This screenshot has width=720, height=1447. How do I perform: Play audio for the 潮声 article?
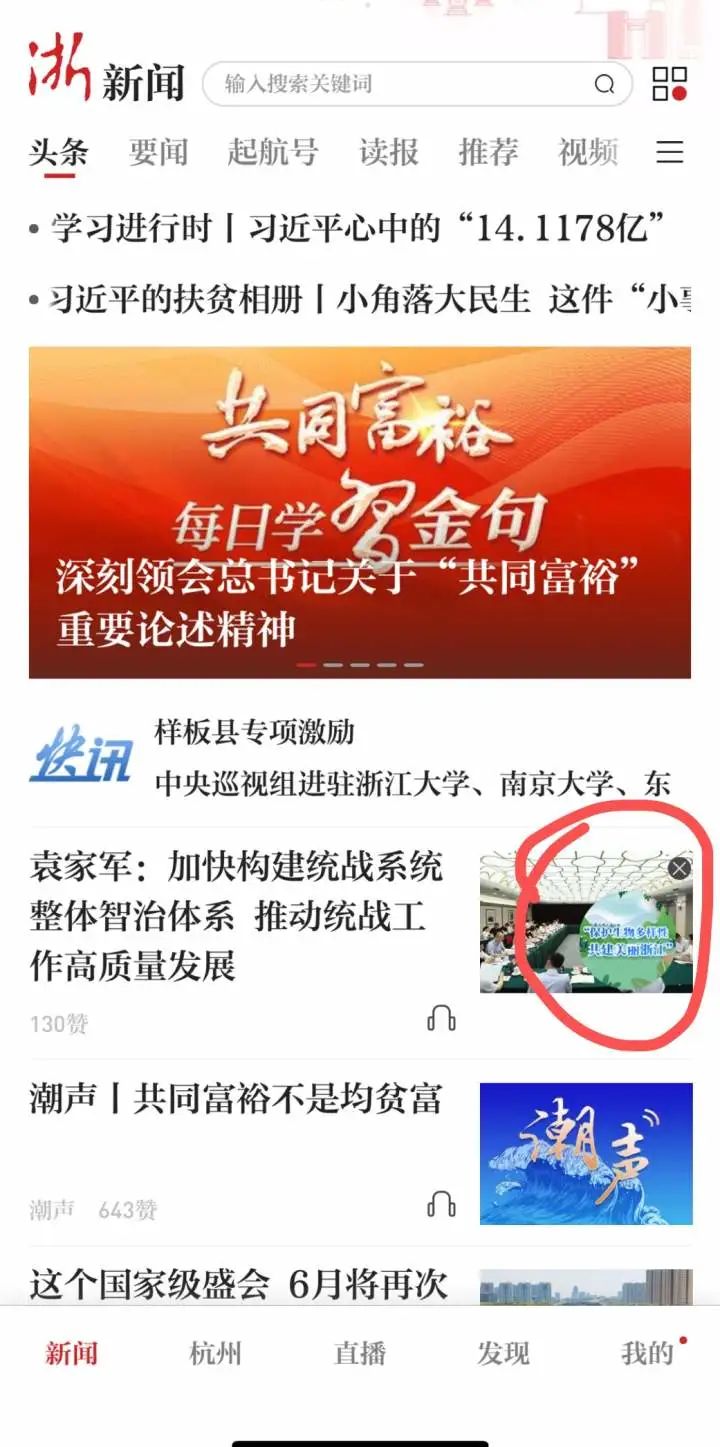coord(441,1204)
